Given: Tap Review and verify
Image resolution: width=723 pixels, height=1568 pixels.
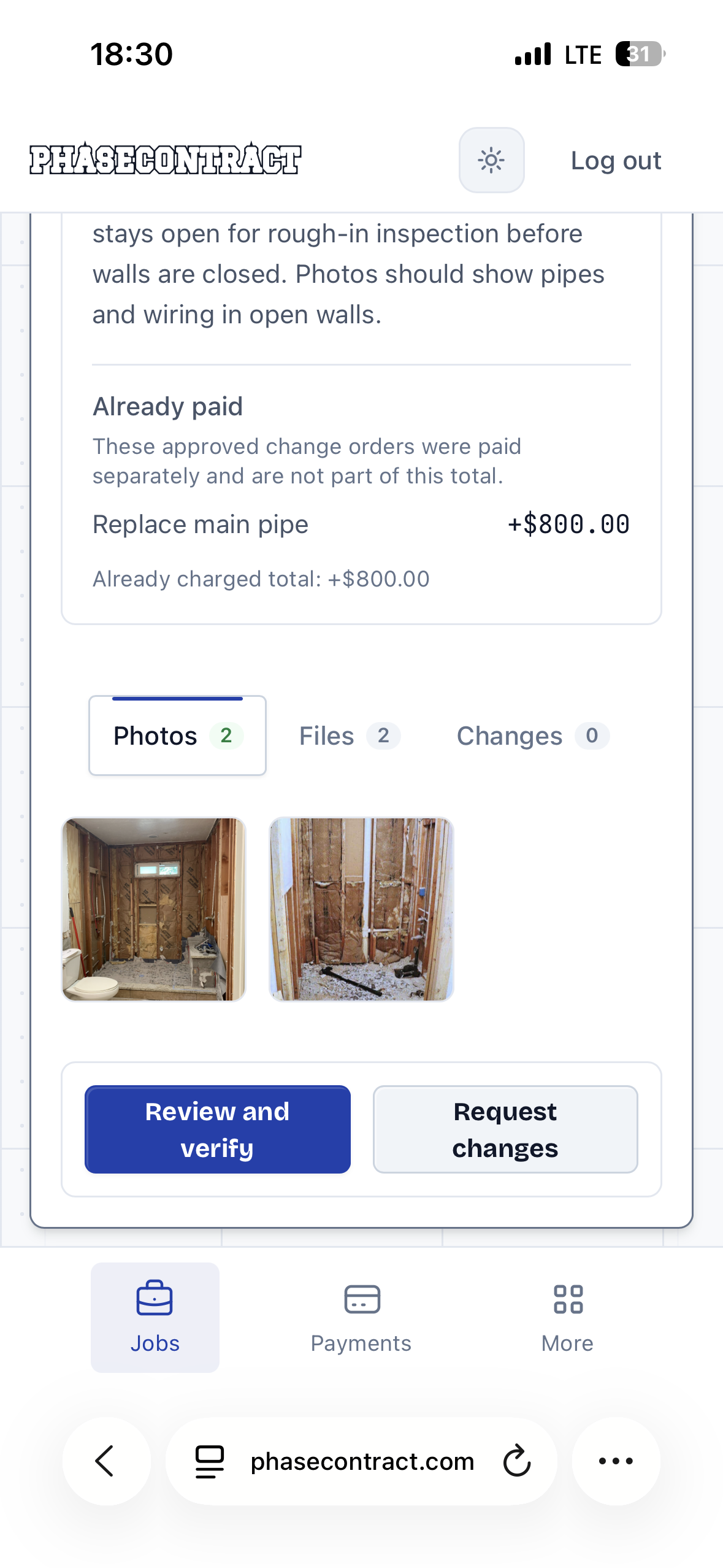Looking at the screenshot, I should tap(217, 1129).
